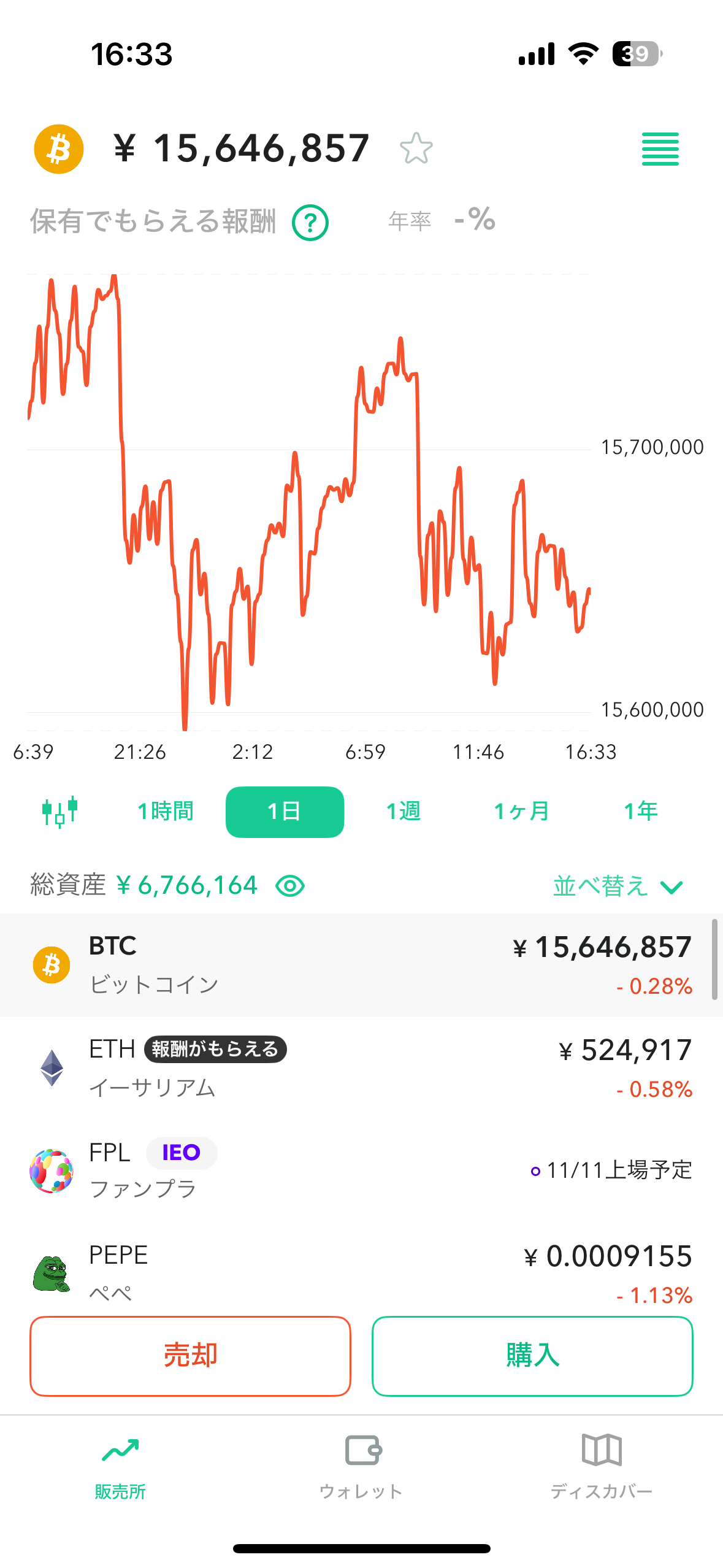Change the chart period to 1年

(x=641, y=812)
